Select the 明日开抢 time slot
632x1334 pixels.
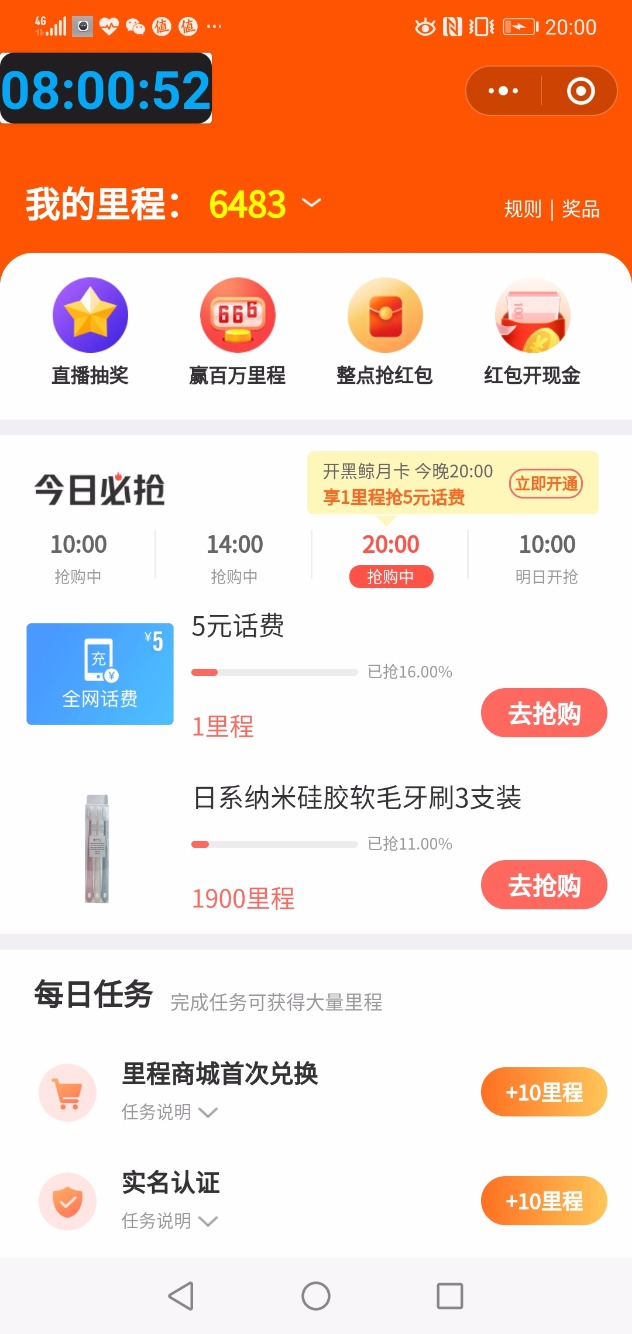point(547,558)
